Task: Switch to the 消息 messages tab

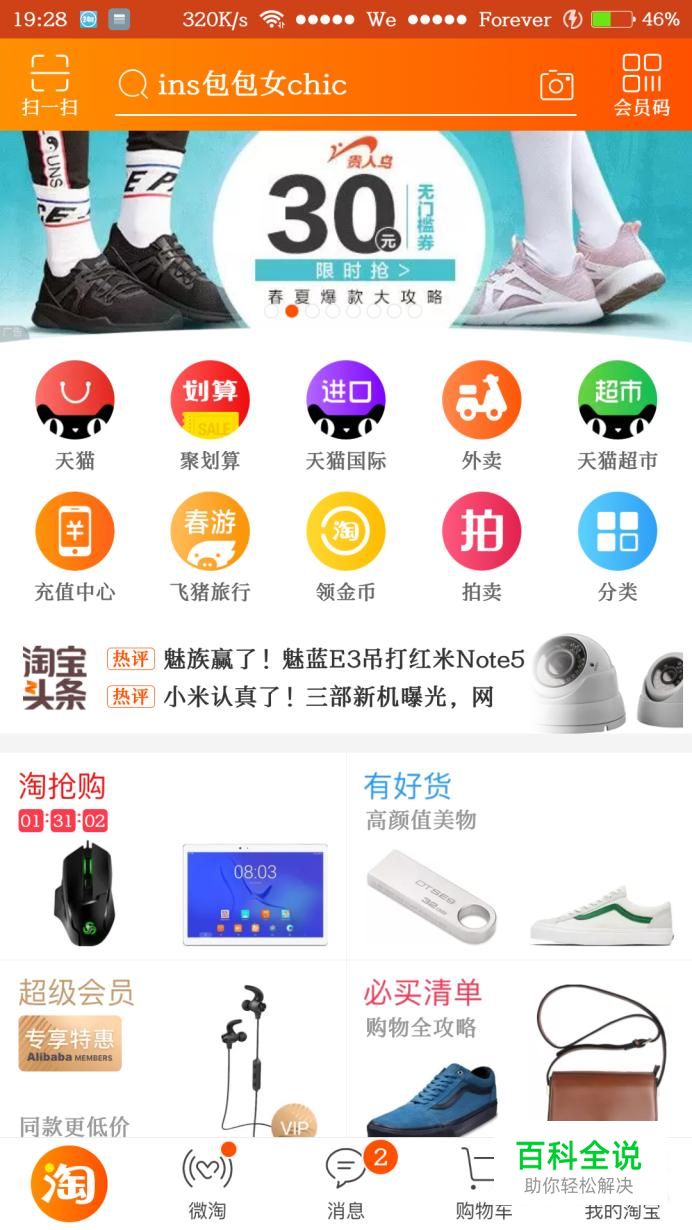Action: point(346,1183)
